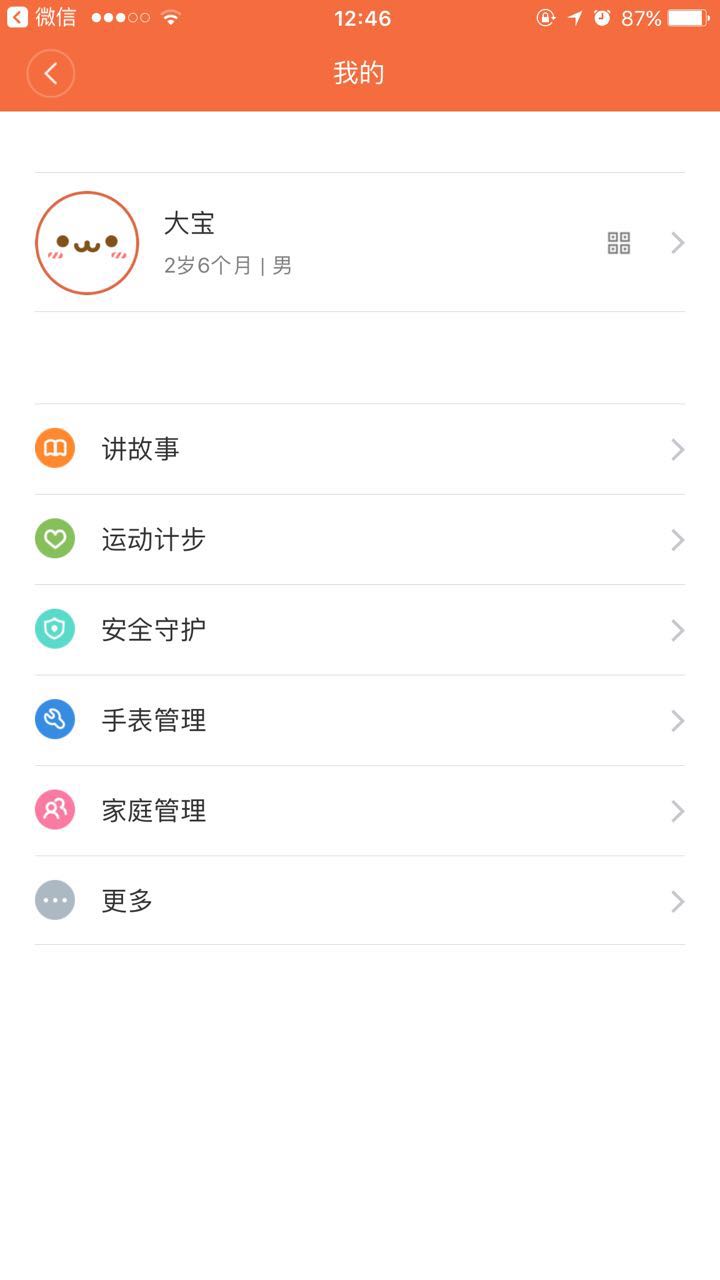Open the 讲故事 section
Screen dimensions: 720x1280
point(360,449)
